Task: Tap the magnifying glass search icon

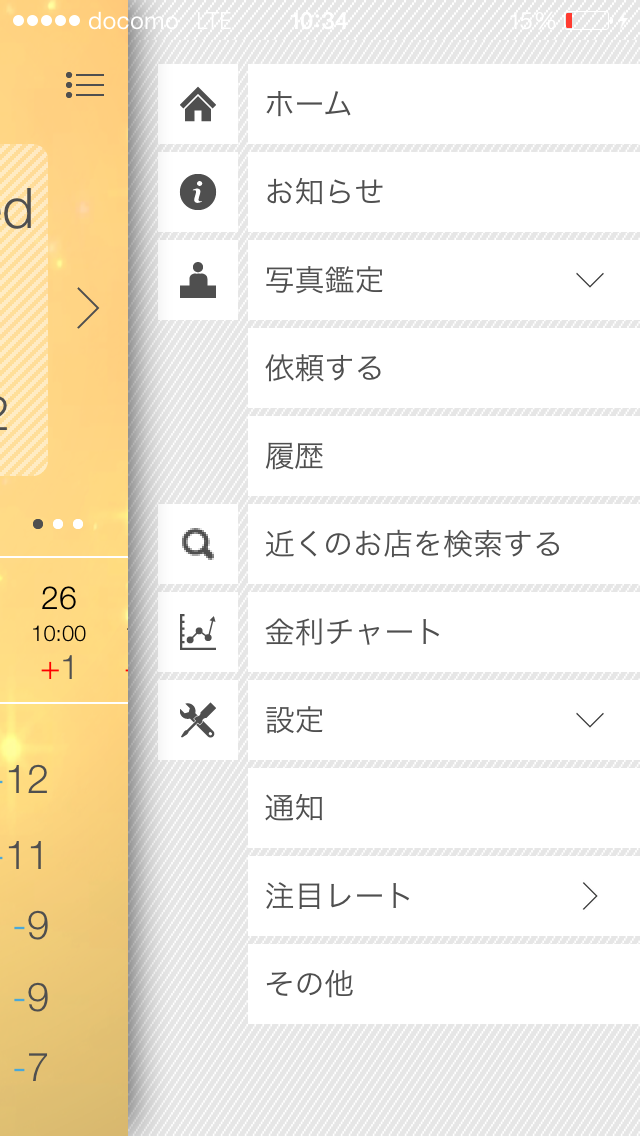Action: [198, 544]
